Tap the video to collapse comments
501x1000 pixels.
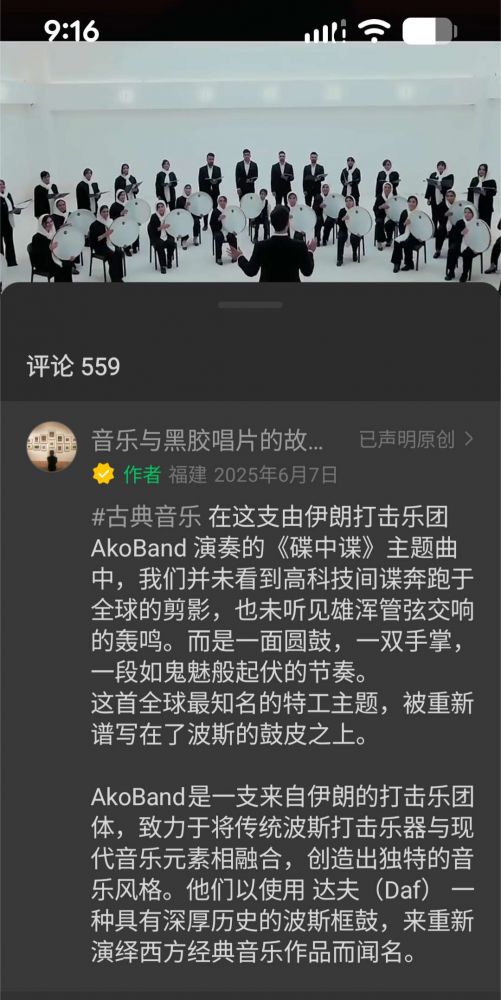click(x=250, y=163)
